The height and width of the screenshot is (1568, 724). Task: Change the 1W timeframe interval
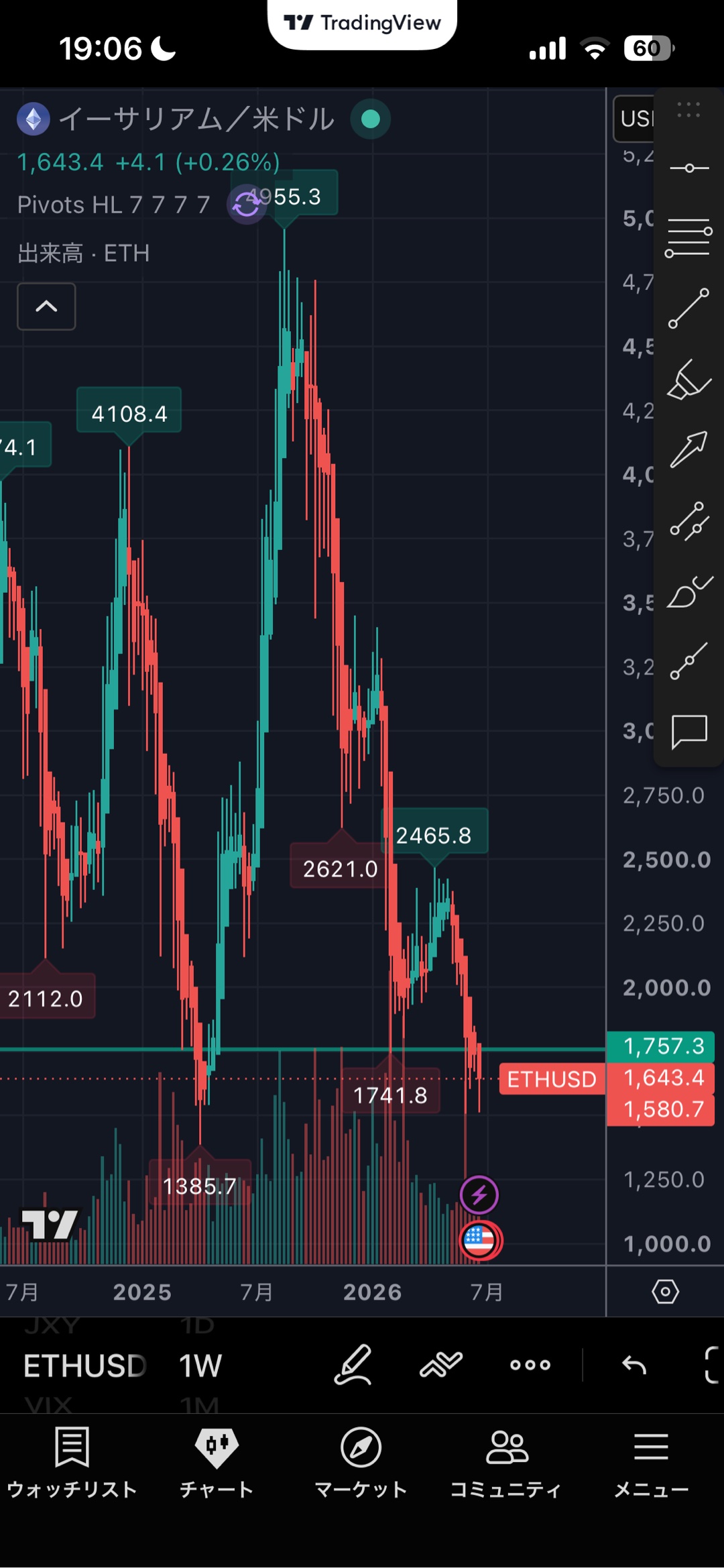click(200, 1365)
